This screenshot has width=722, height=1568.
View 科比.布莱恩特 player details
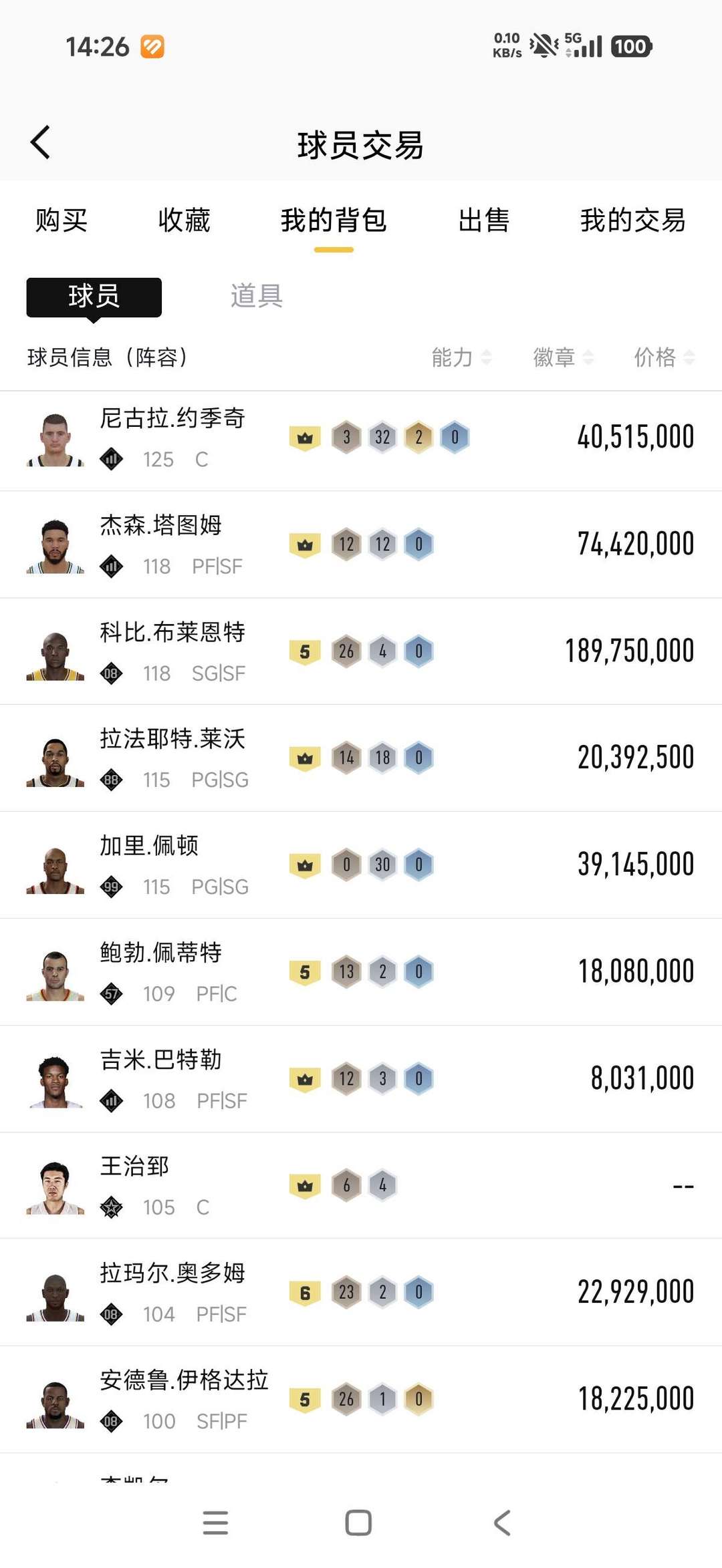click(x=172, y=633)
